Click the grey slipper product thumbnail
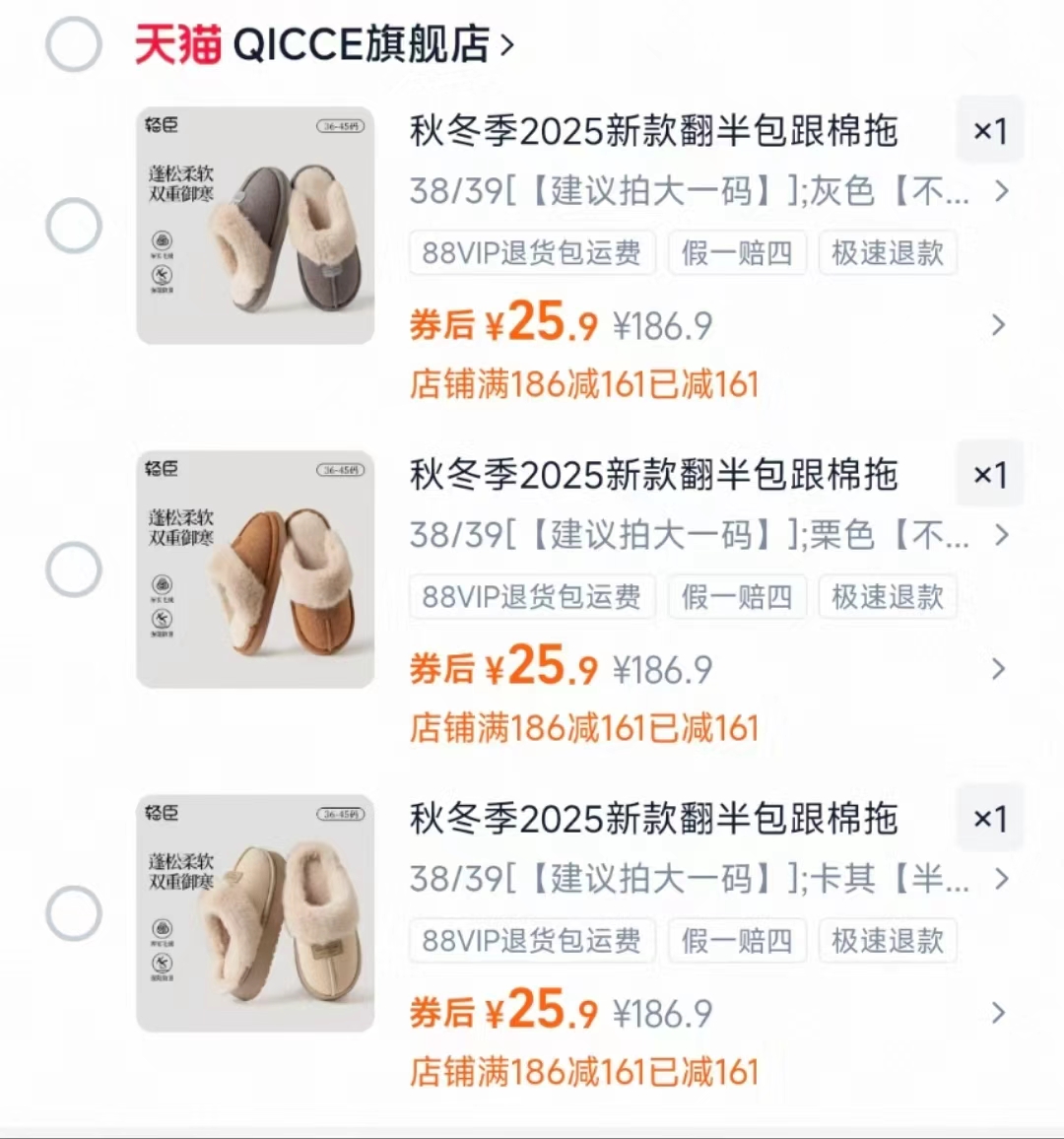The height and width of the screenshot is (1139, 1064). [x=254, y=226]
